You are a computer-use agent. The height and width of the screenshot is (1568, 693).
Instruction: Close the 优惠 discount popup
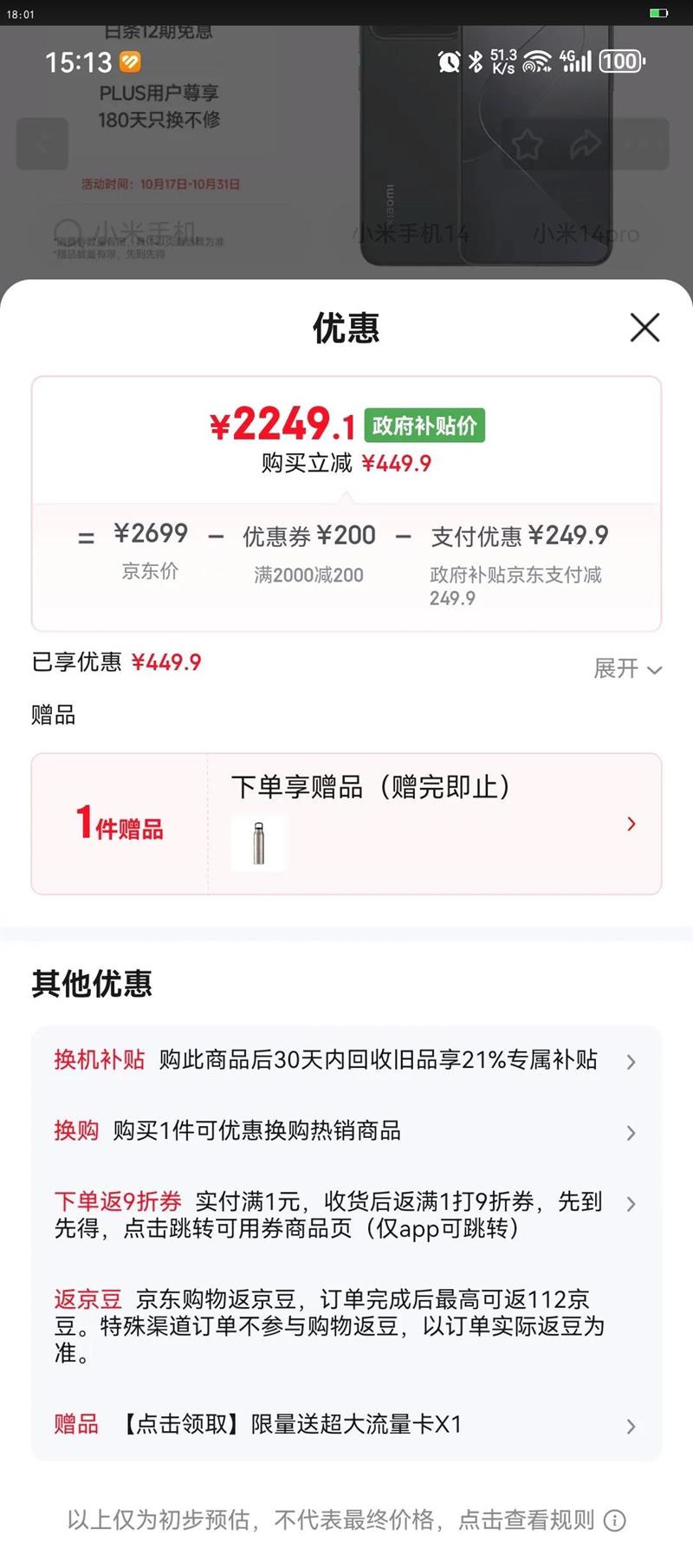(x=644, y=329)
